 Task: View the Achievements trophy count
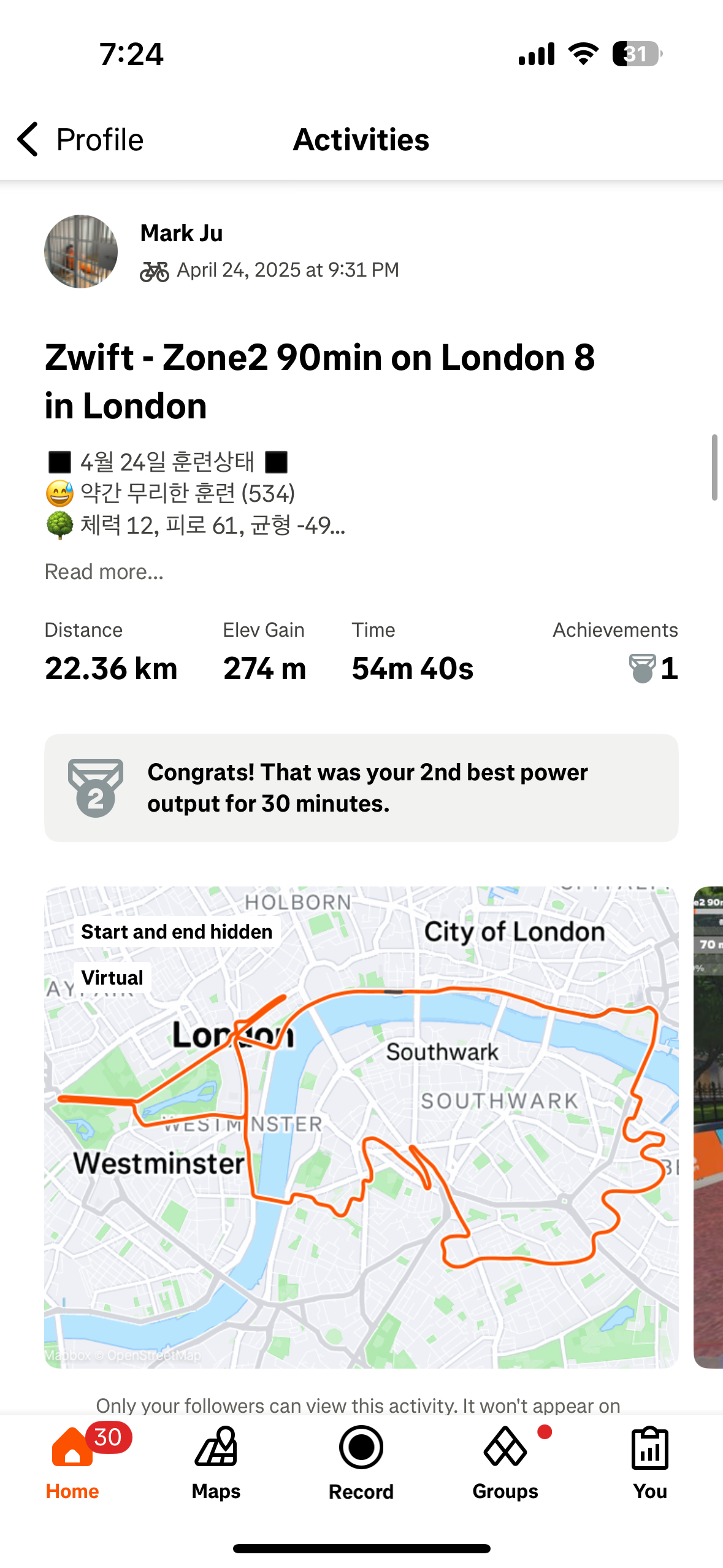click(x=654, y=668)
